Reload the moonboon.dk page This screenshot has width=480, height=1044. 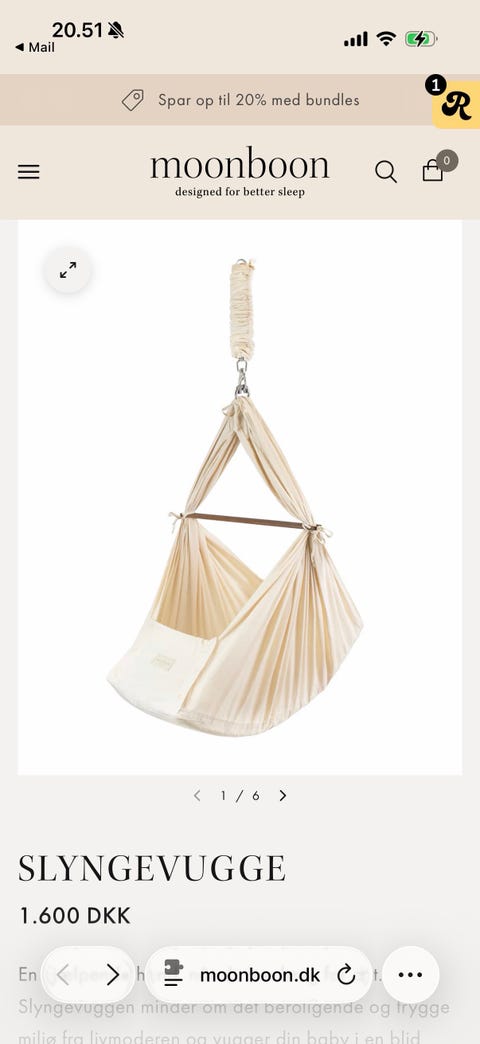347,975
